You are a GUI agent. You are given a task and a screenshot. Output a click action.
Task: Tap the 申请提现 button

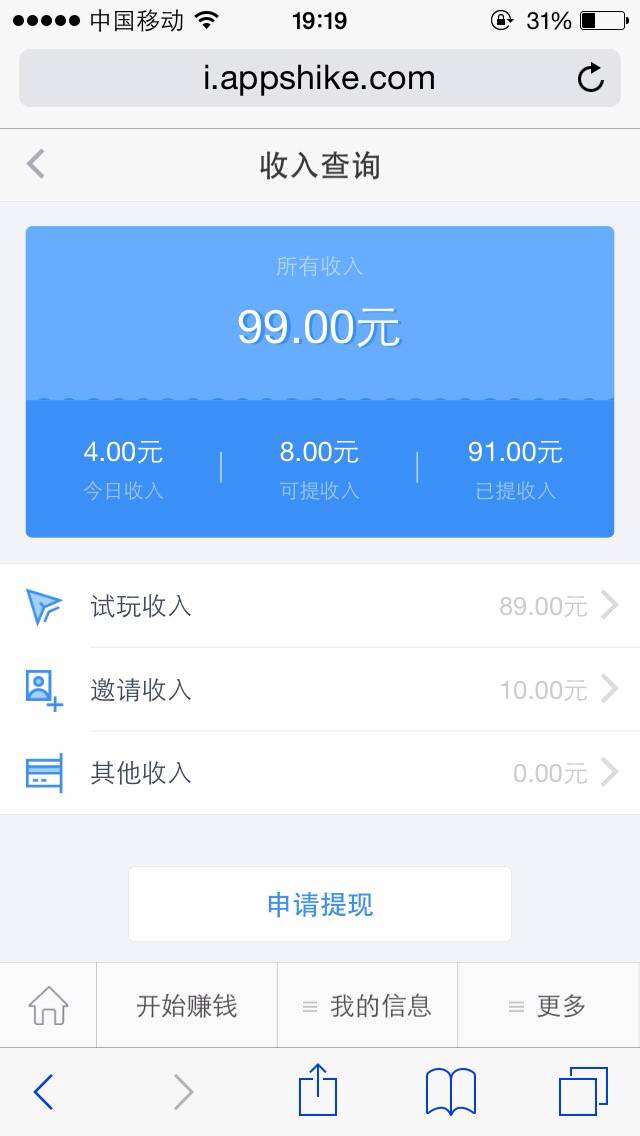[x=320, y=904]
